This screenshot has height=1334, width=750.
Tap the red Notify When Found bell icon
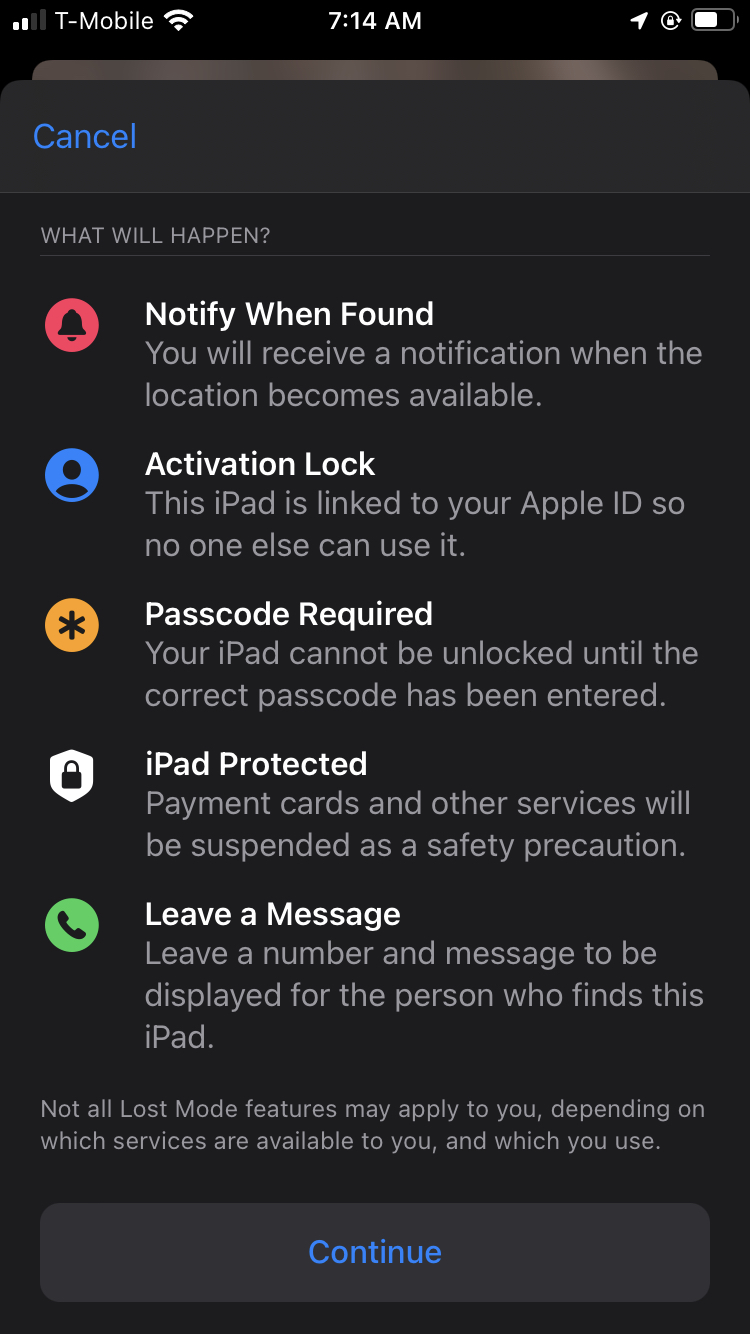click(71, 325)
